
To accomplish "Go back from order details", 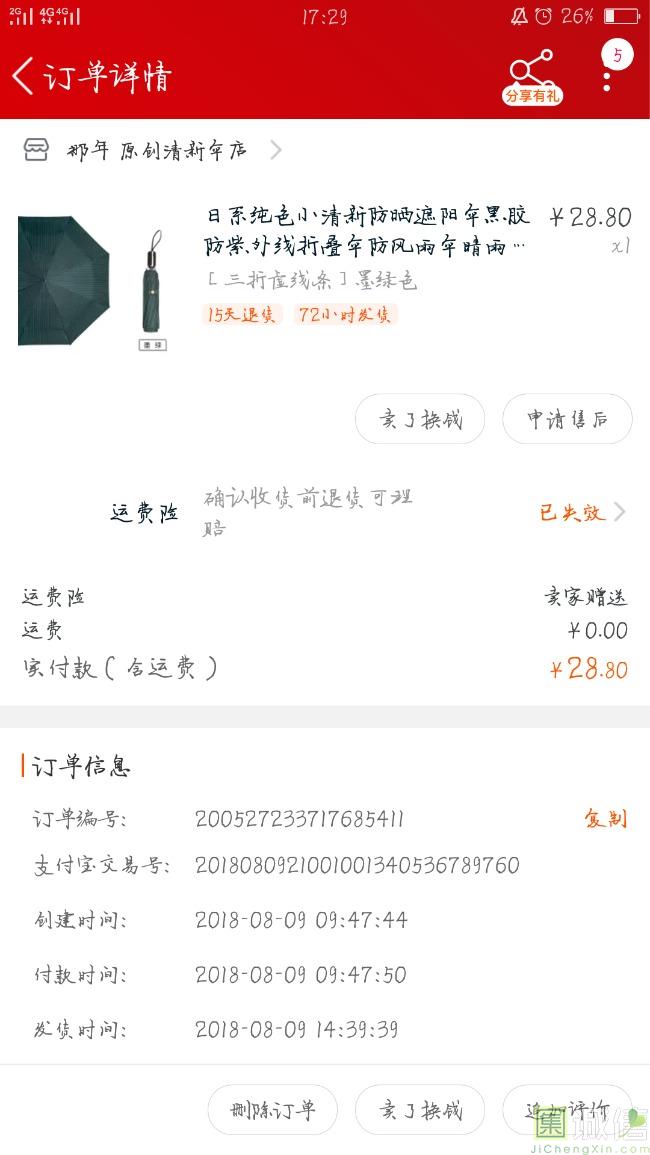I will coord(24,77).
